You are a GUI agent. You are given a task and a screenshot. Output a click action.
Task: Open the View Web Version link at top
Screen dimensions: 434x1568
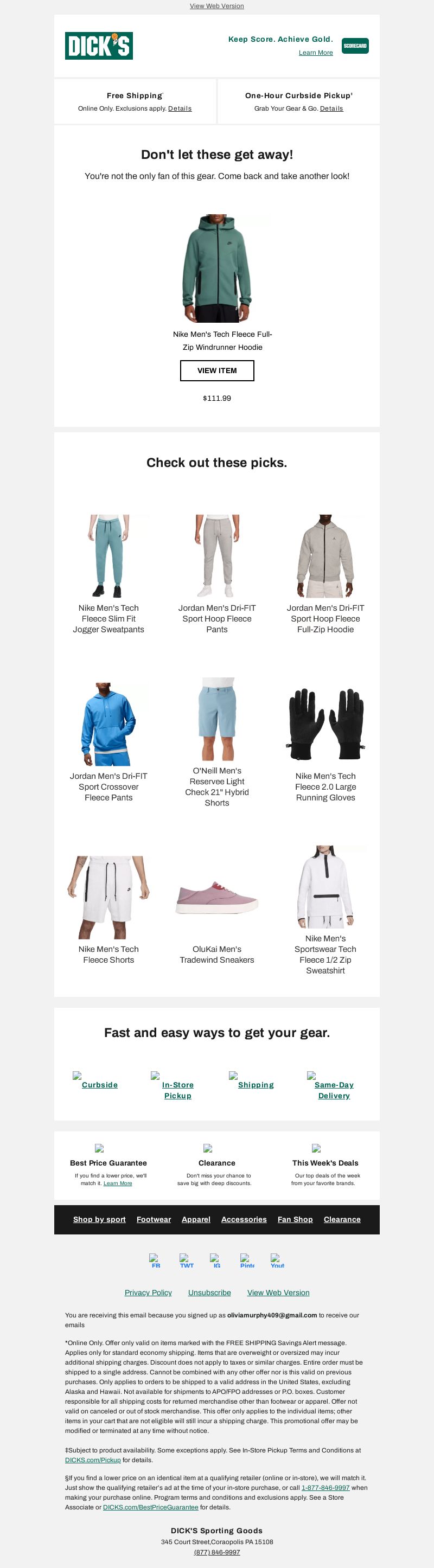click(216, 6)
